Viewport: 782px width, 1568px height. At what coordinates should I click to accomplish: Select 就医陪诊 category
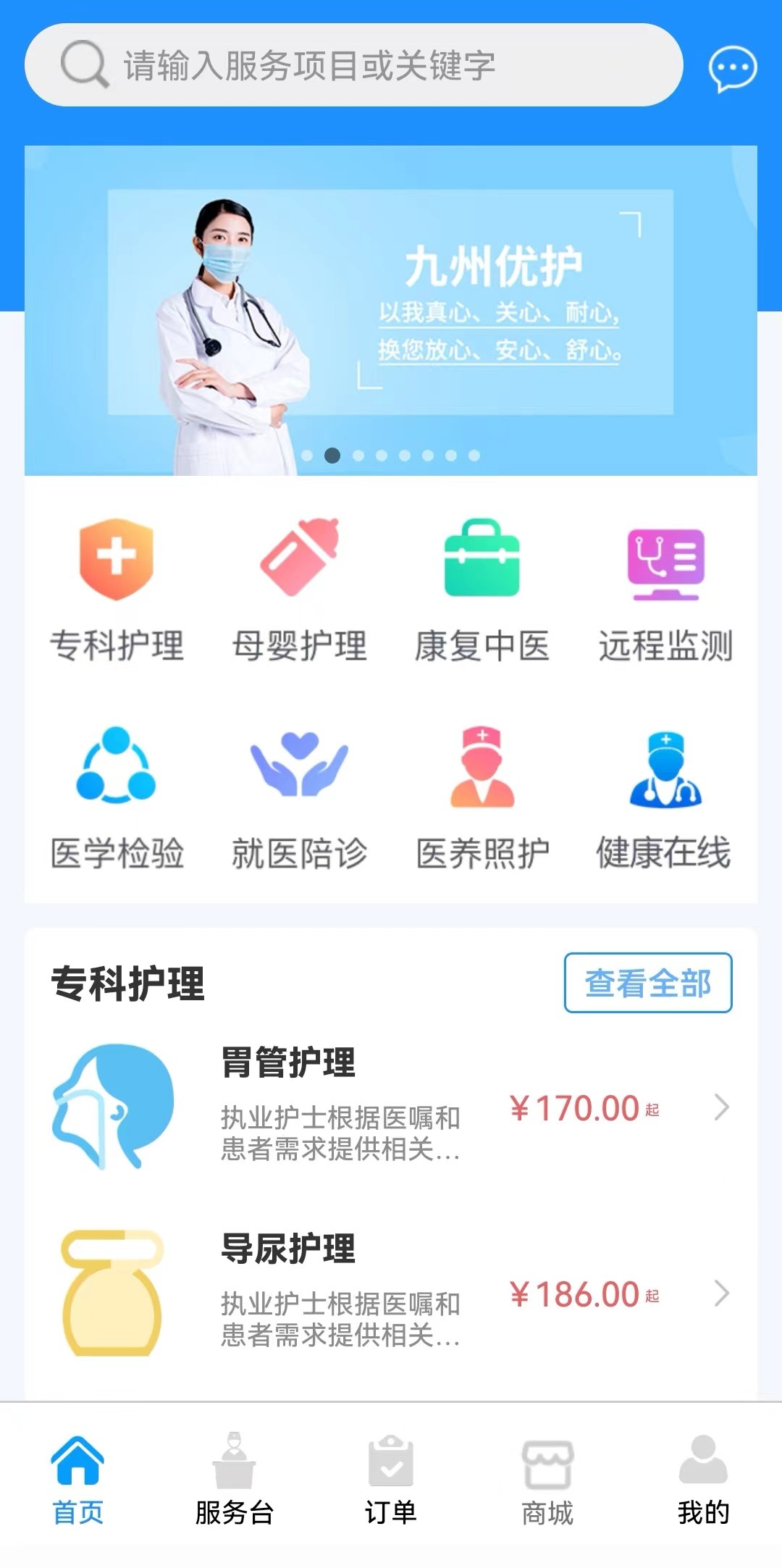click(300, 798)
